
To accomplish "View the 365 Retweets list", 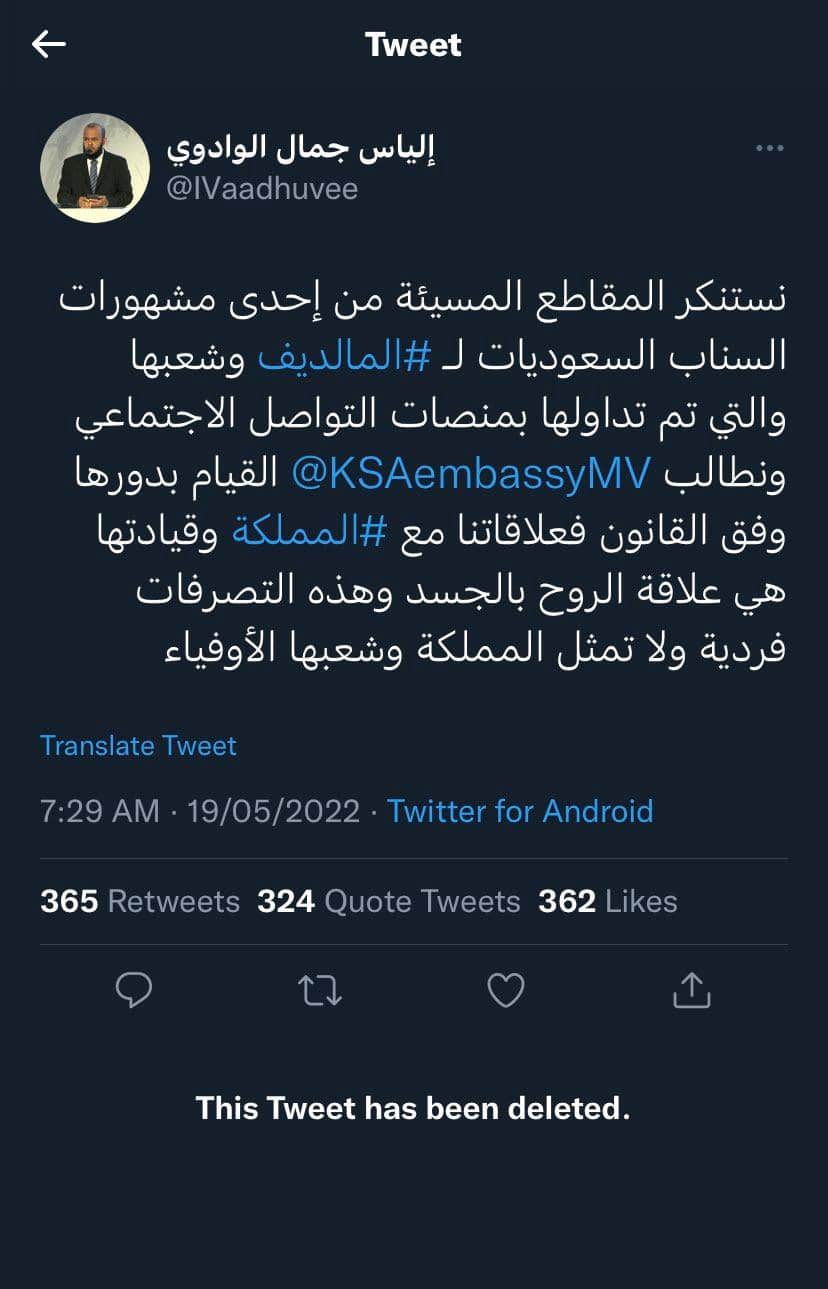I will point(140,901).
